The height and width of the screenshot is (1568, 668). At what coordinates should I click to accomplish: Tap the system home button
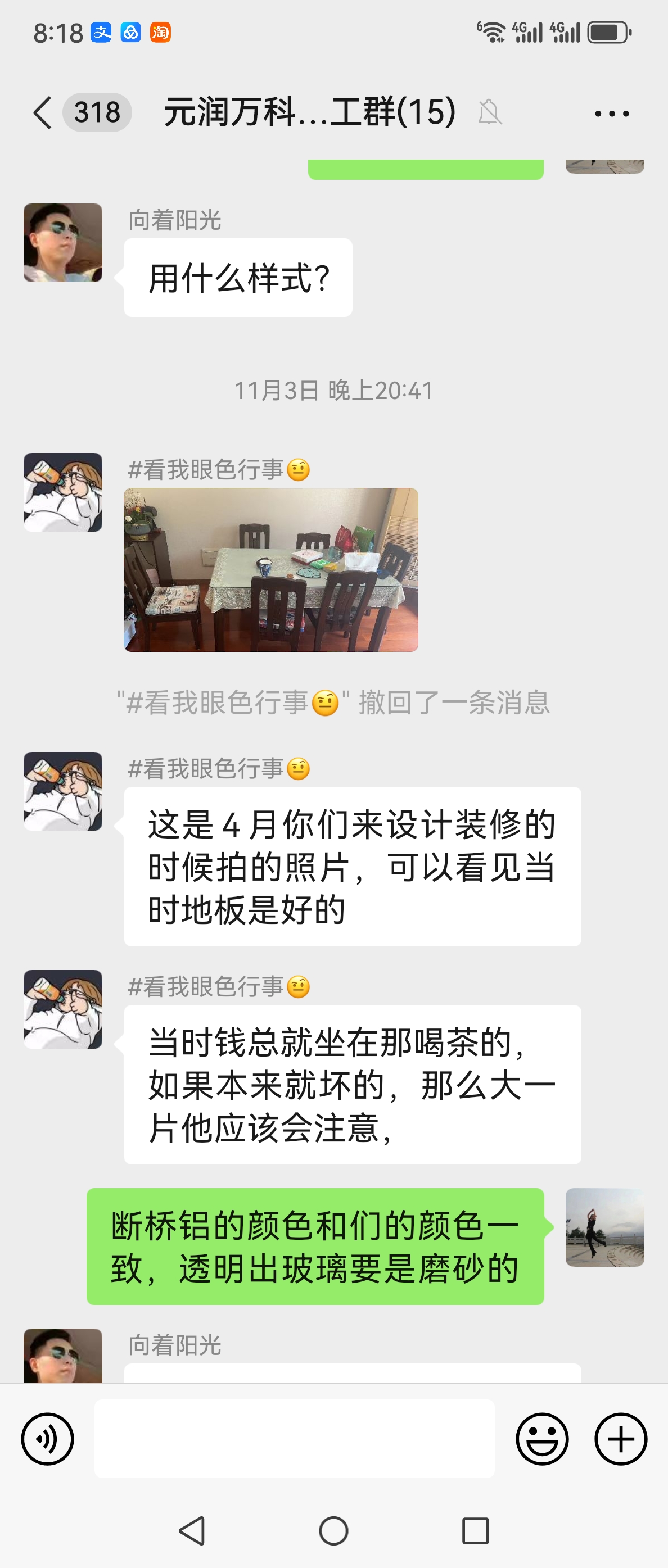[333, 1531]
